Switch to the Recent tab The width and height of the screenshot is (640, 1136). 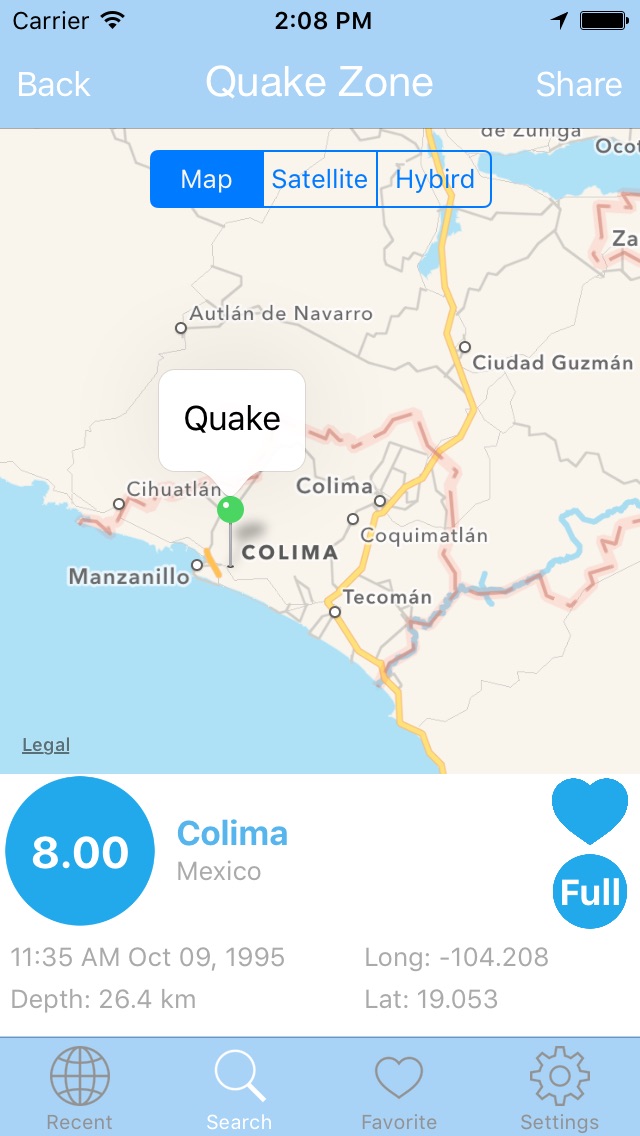(x=80, y=1088)
